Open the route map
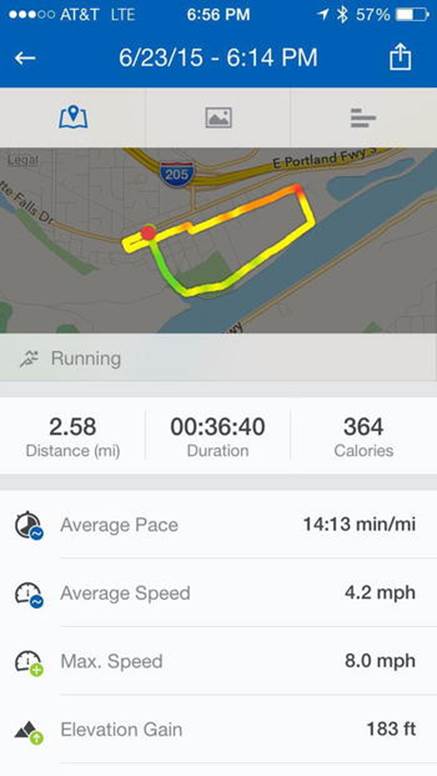Viewport: 437px width, 776px height. click(x=218, y=240)
